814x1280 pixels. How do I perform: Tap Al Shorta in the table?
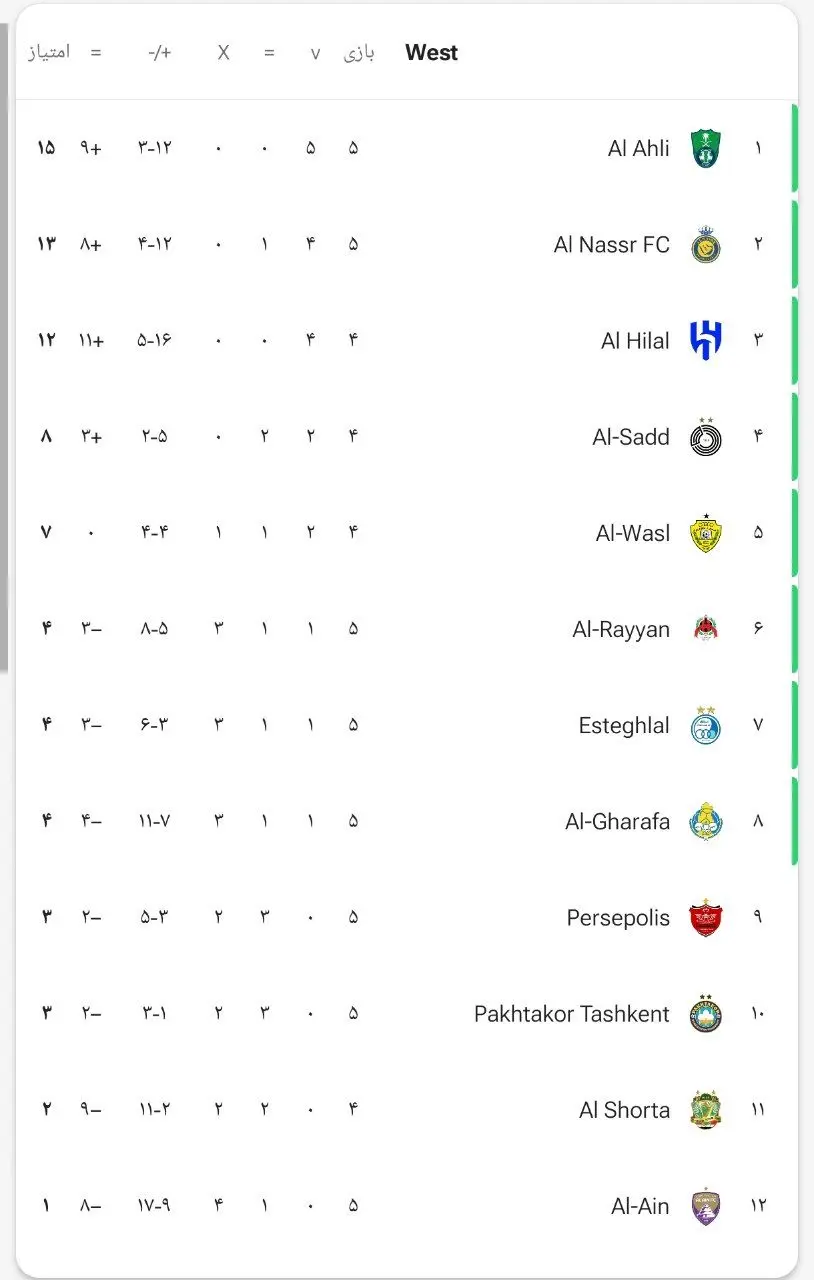[624, 1109]
